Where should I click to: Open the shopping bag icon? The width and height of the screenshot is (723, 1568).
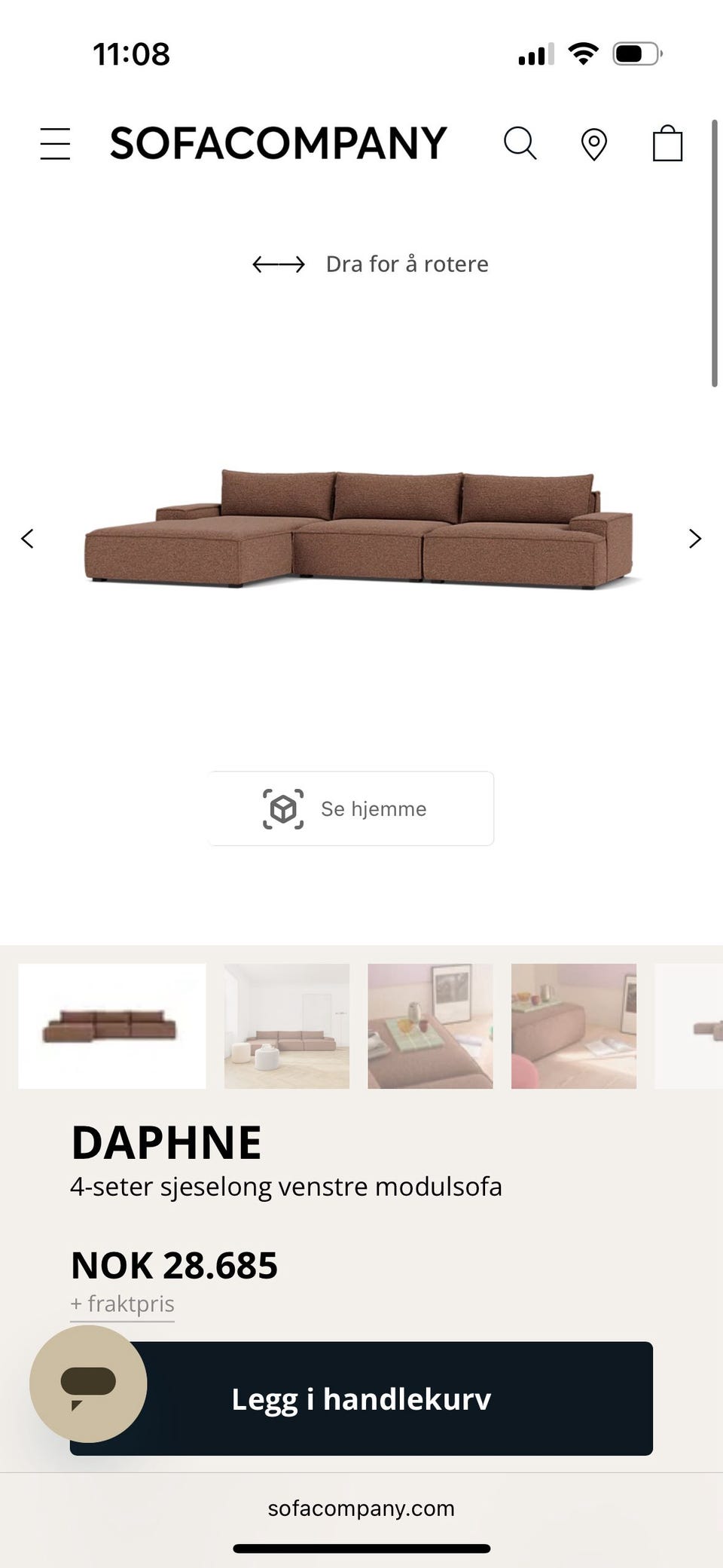[666, 143]
